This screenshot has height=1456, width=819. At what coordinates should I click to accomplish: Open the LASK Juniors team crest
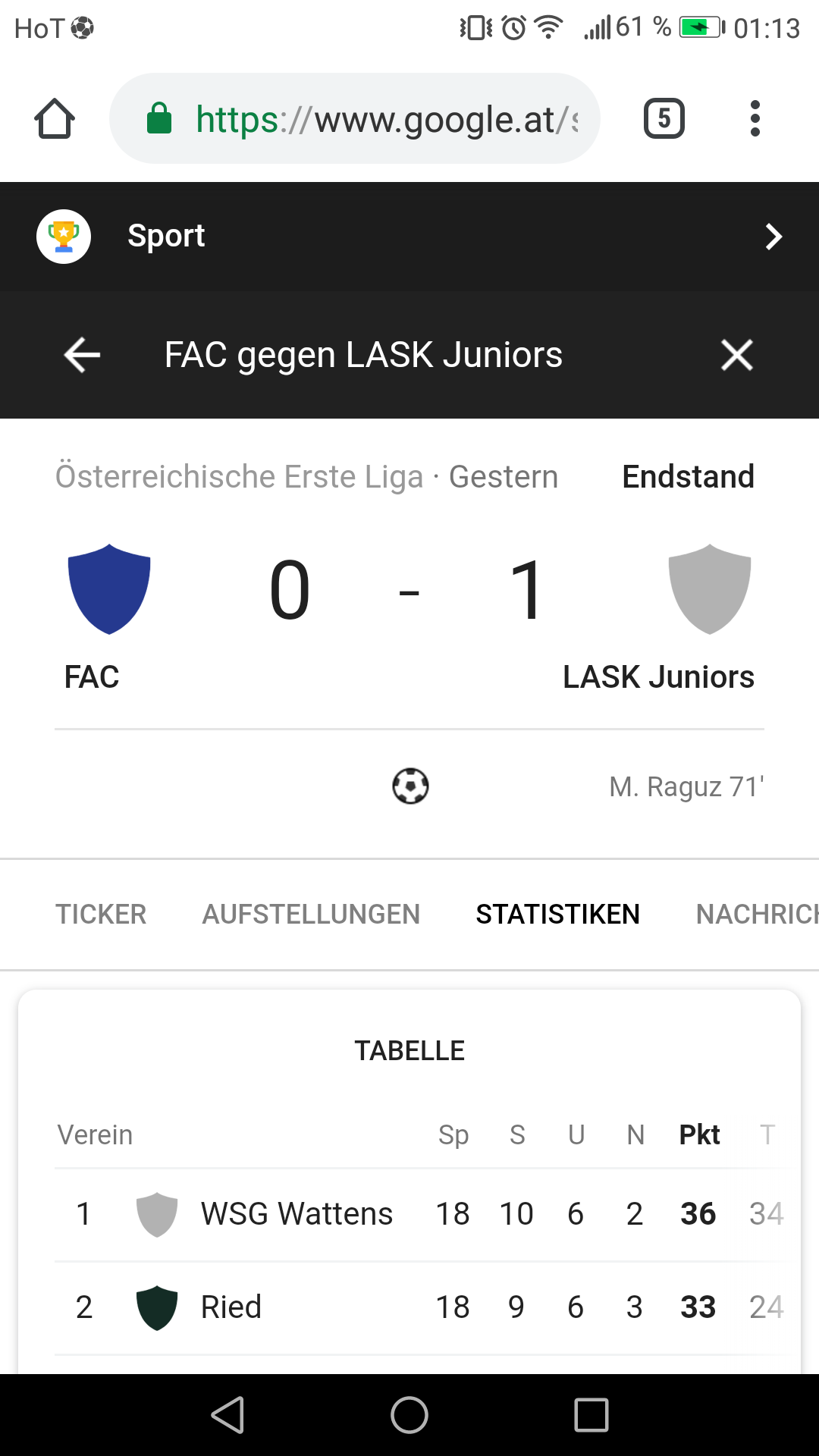click(710, 589)
